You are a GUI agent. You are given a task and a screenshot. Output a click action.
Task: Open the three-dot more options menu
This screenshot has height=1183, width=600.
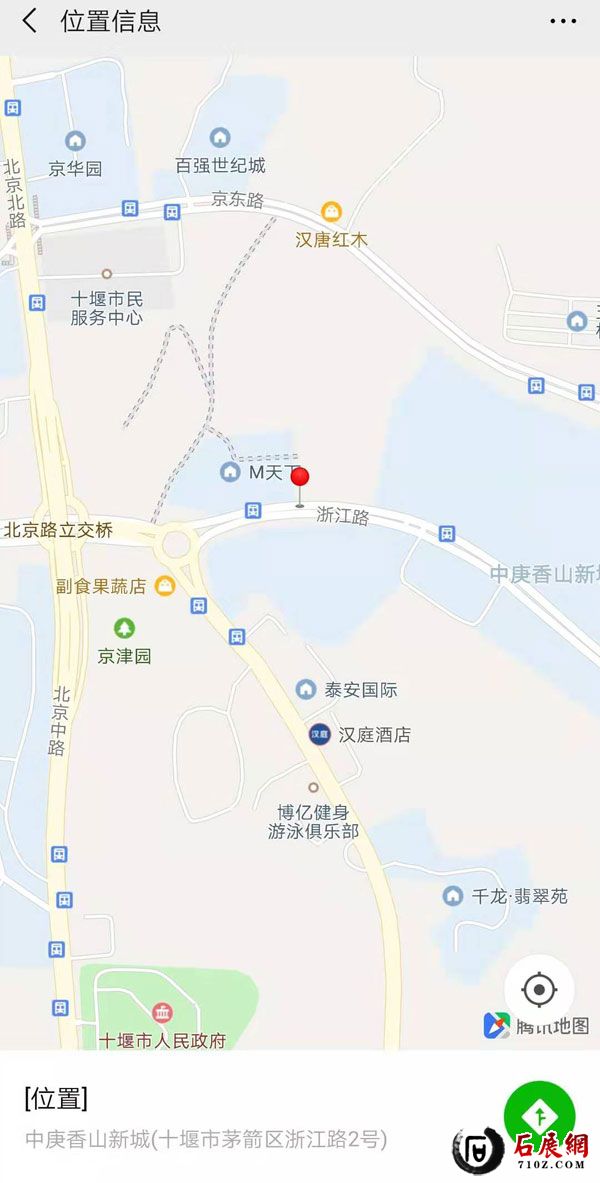563,21
